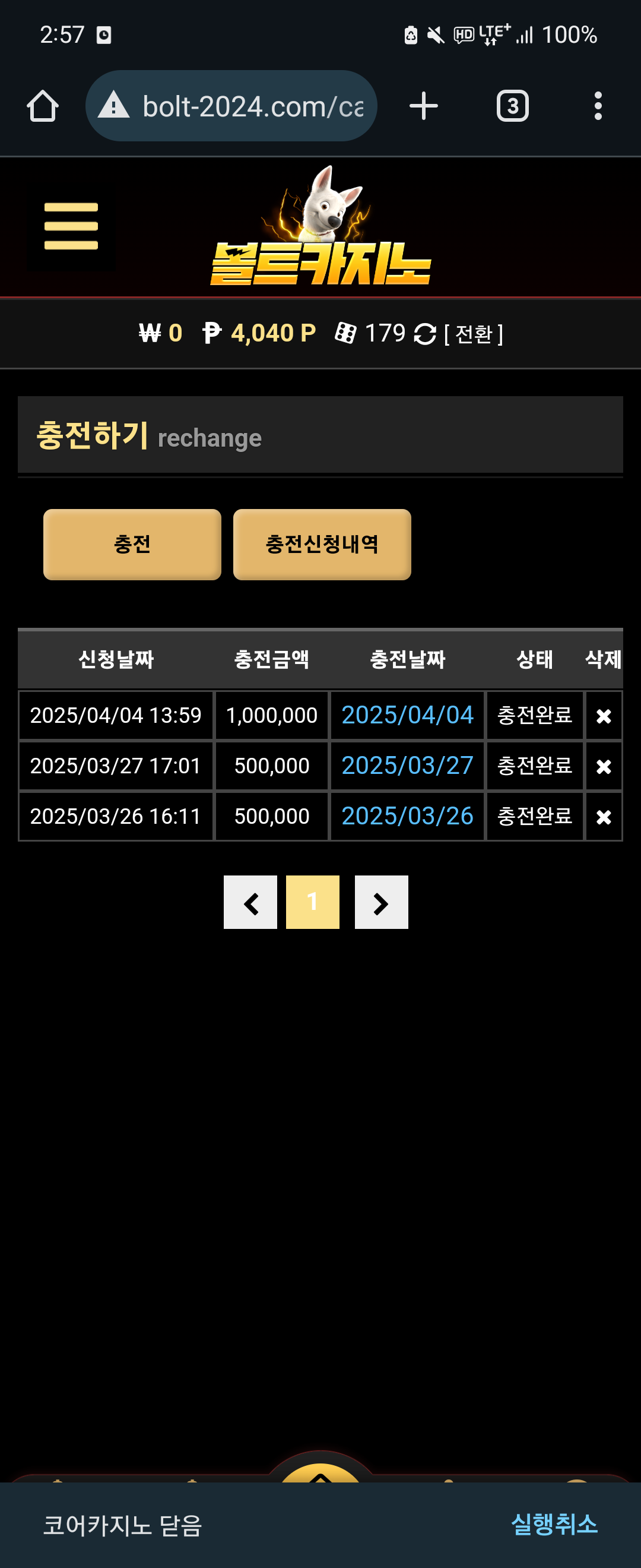Open the tab switcher showing 3 tabs
Screen dimensions: 641x1568
pos(512,106)
